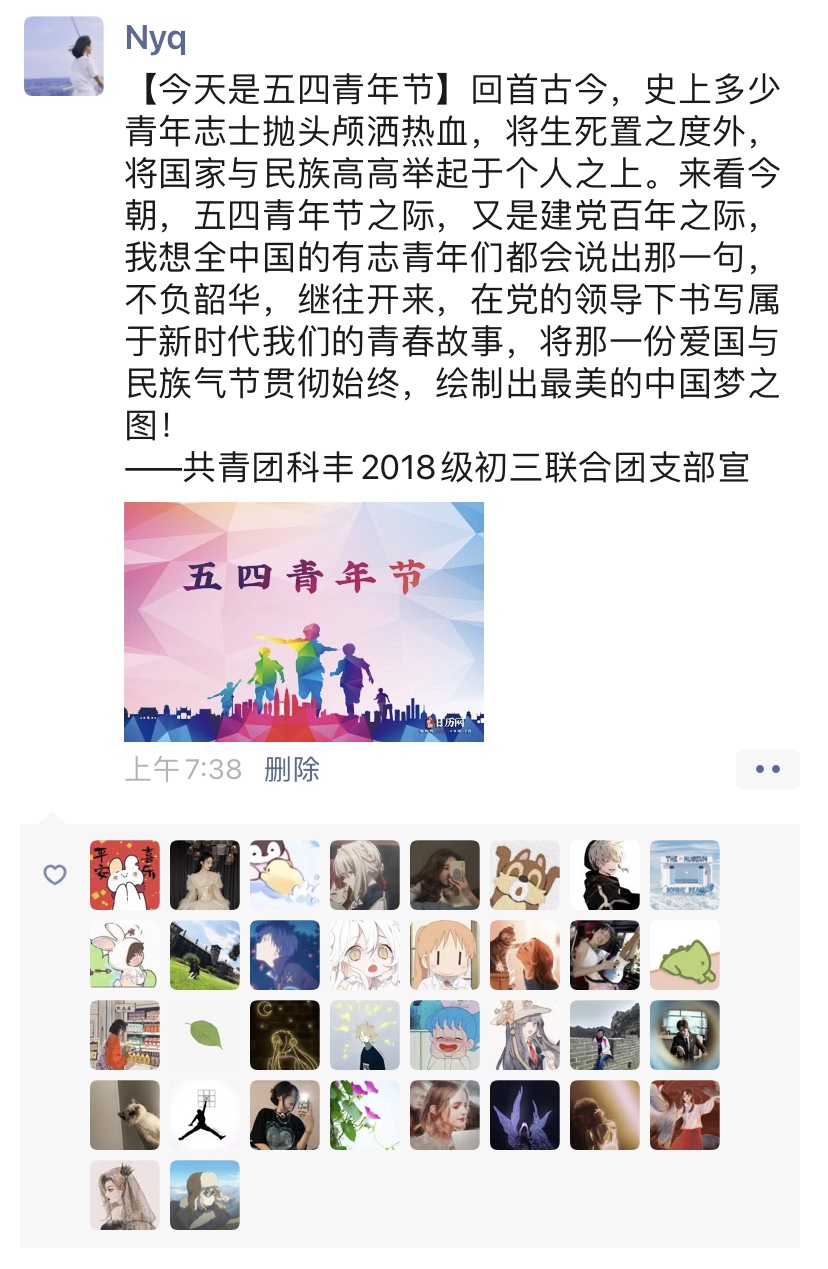View the green leaf avatar profile

tap(205, 1035)
